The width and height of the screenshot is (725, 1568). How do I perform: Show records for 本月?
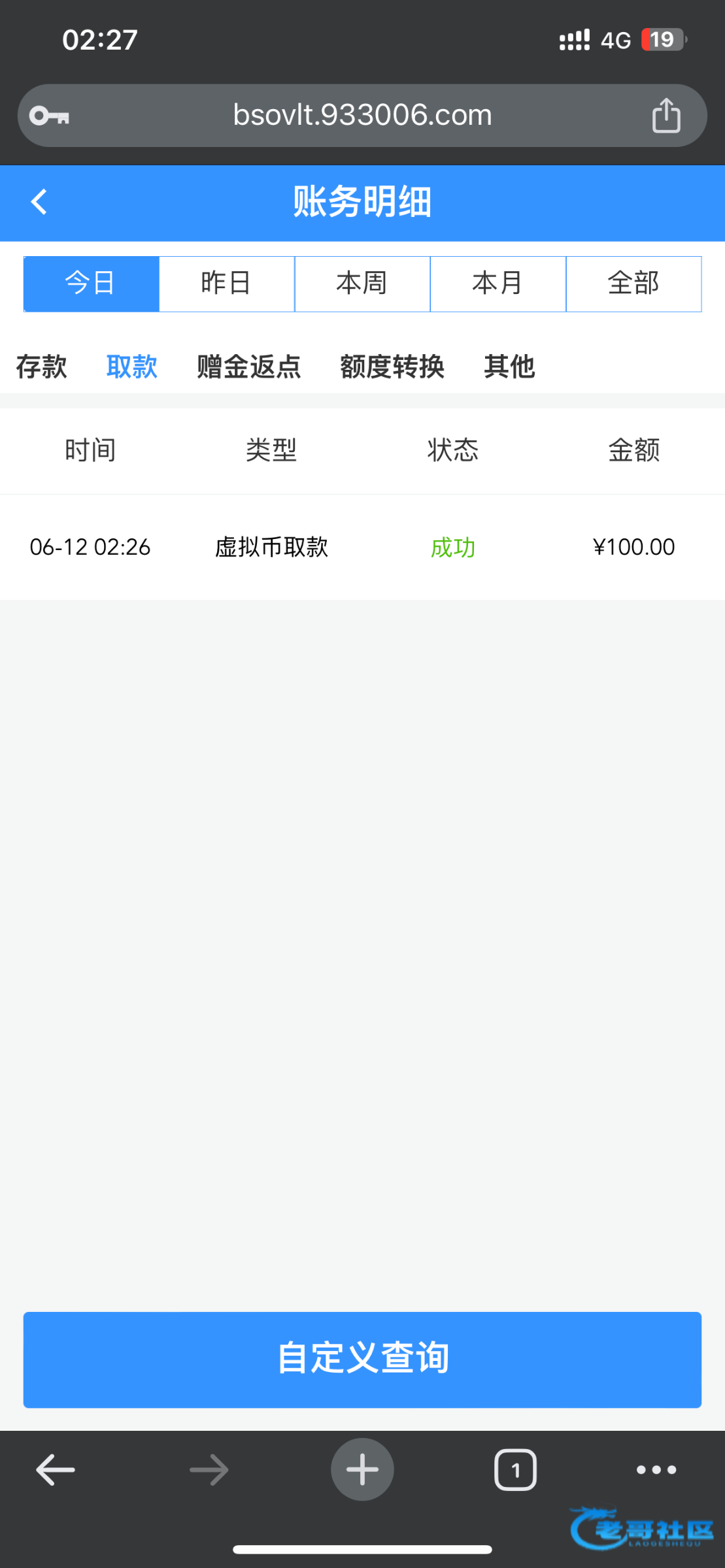click(497, 284)
